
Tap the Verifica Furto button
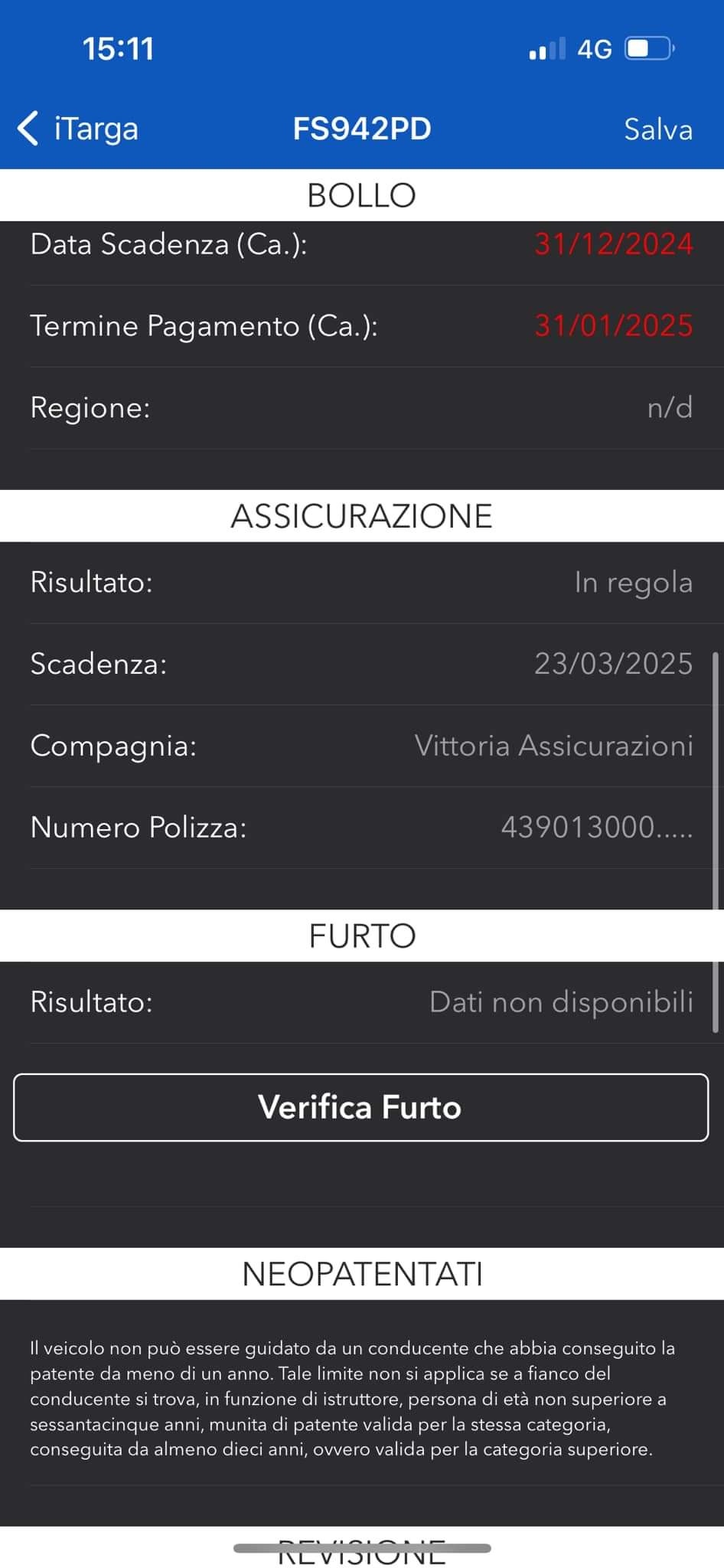[x=360, y=1107]
